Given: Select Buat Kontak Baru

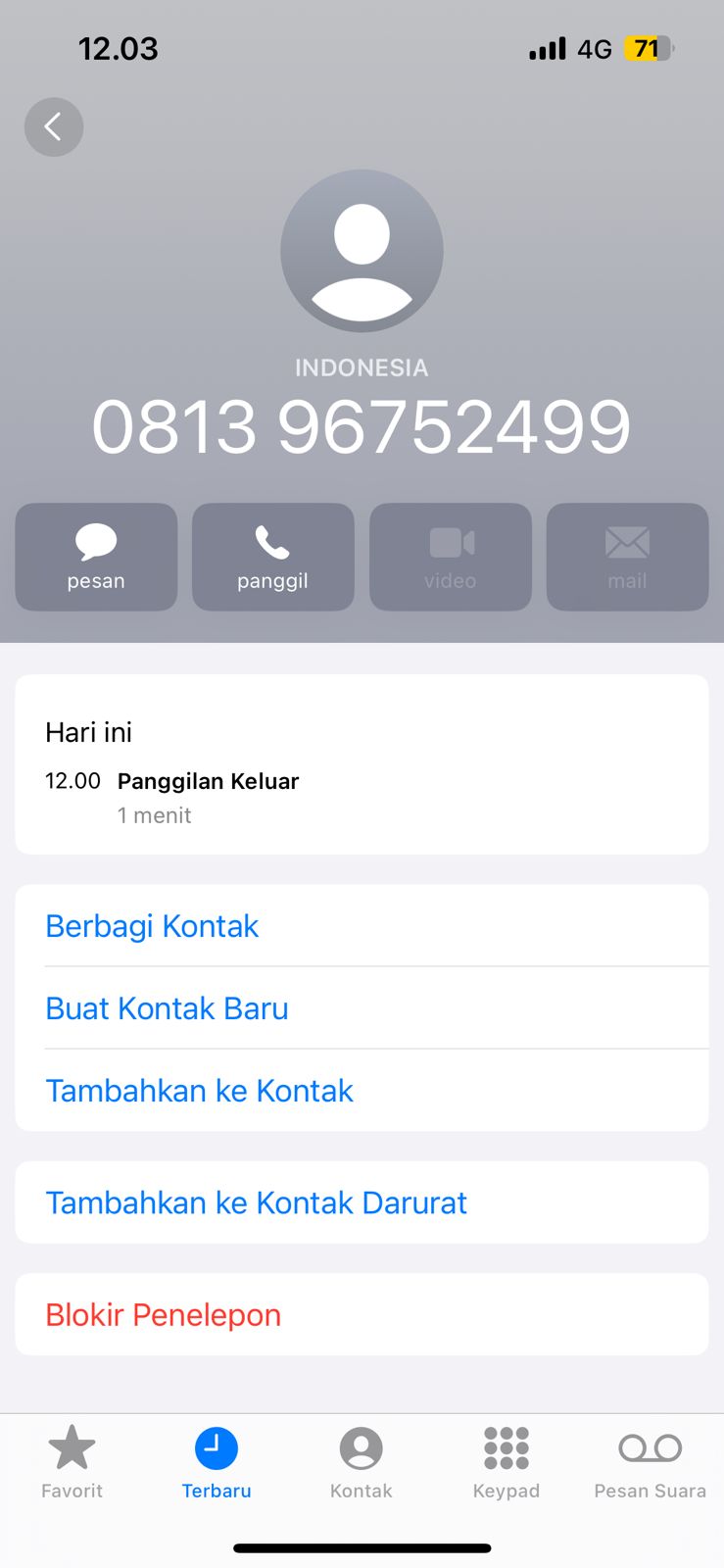Looking at the screenshot, I should pyautogui.click(x=167, y=1008).
